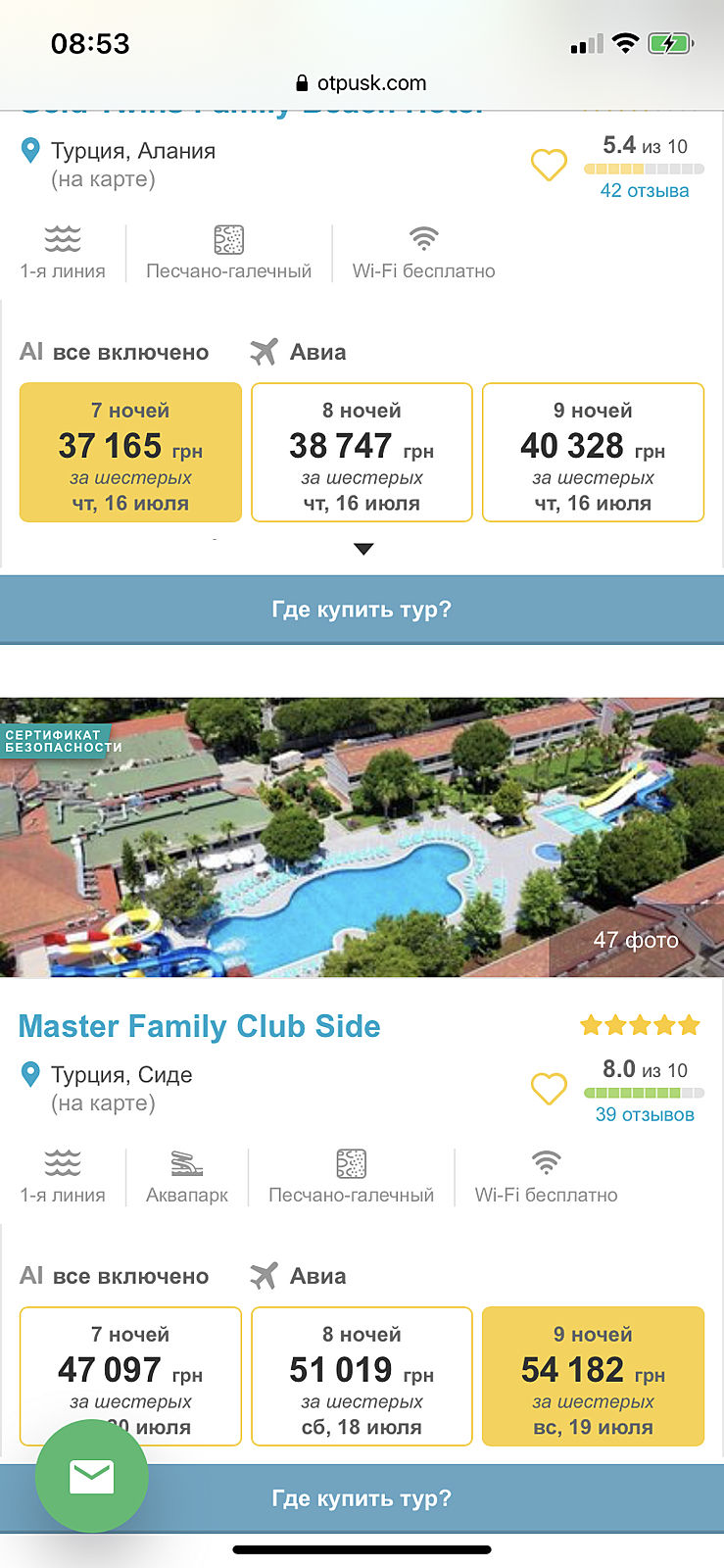Viewport: 724px width, 1568px height.
Task: Choose the 8 nights 51 019 грн tour
Action: tap(362, 1377)
